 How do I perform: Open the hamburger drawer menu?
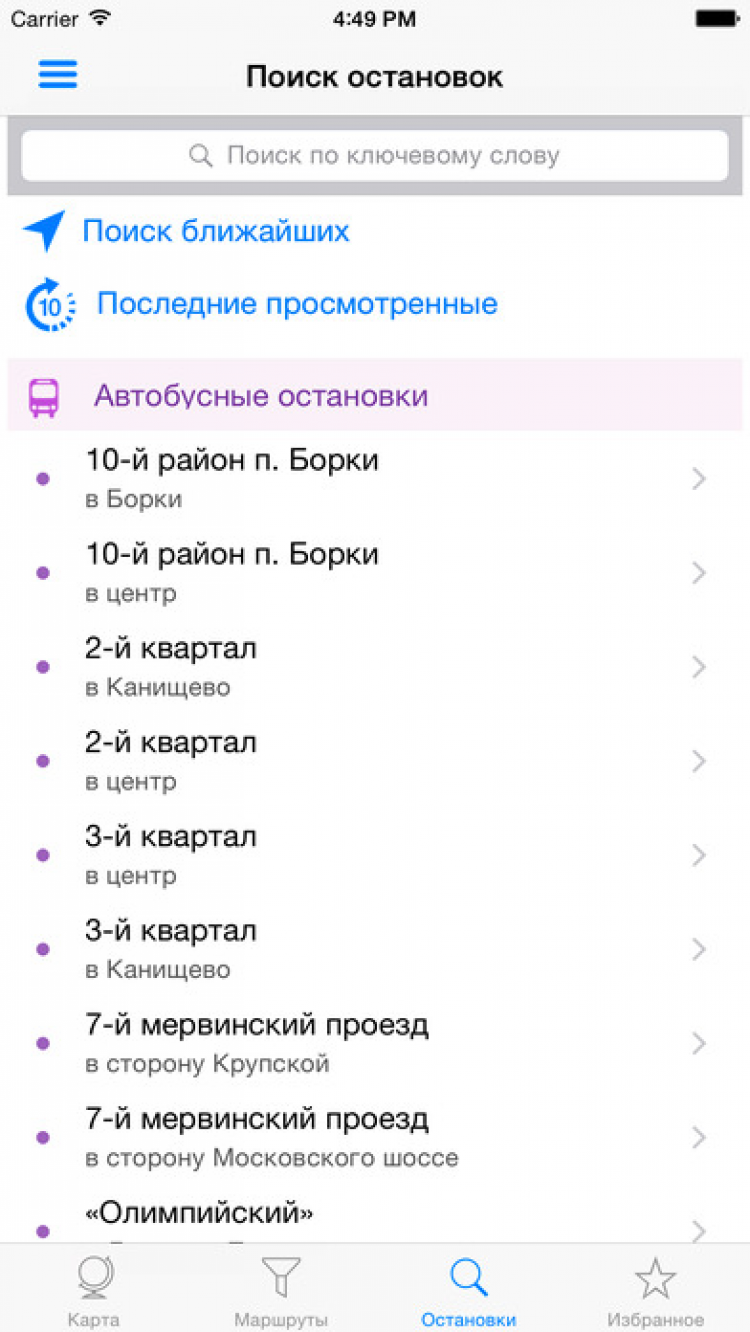point(58,75)
